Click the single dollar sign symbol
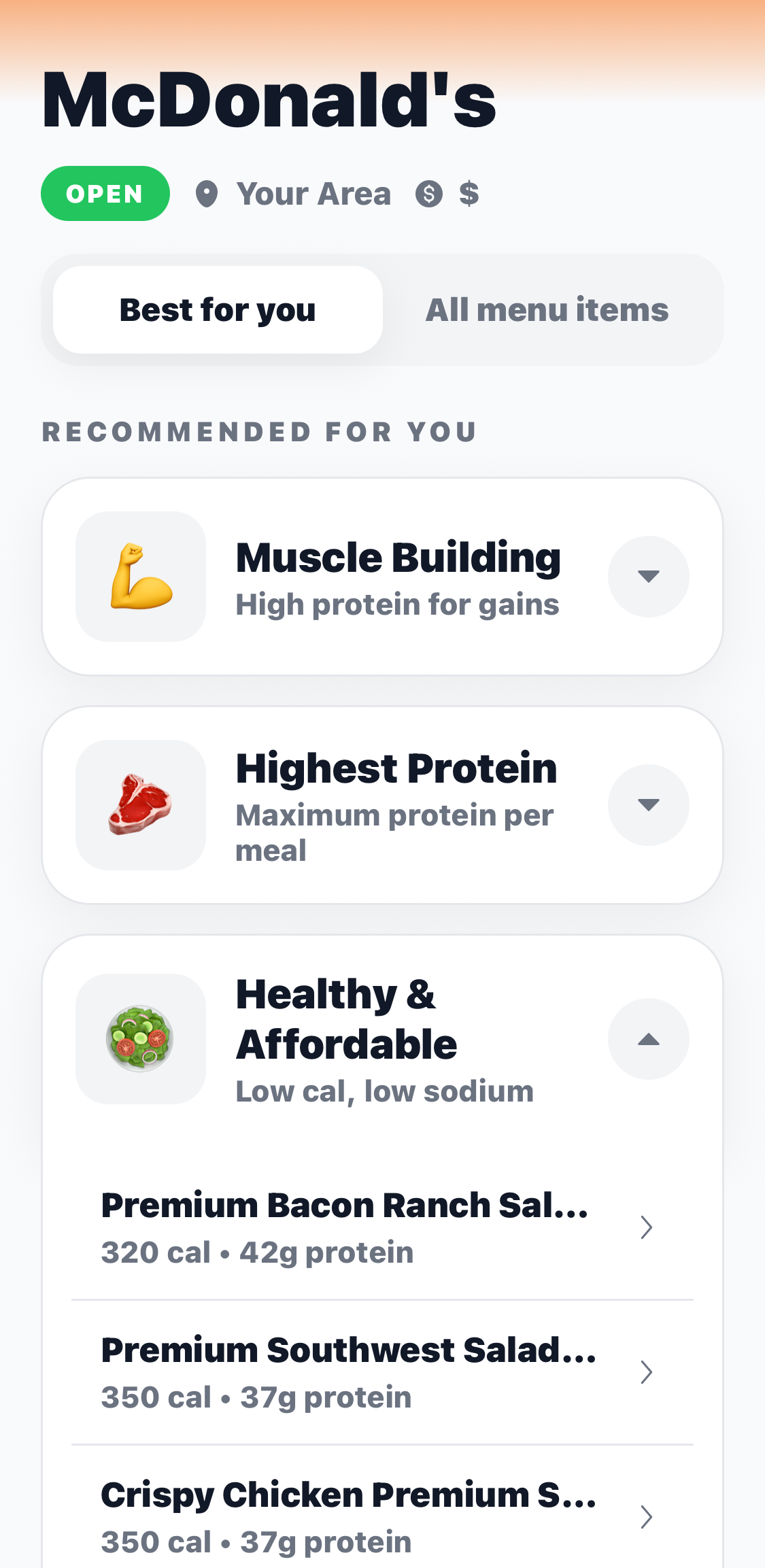This screenshot has width=765, height=1568. [469, 193]
